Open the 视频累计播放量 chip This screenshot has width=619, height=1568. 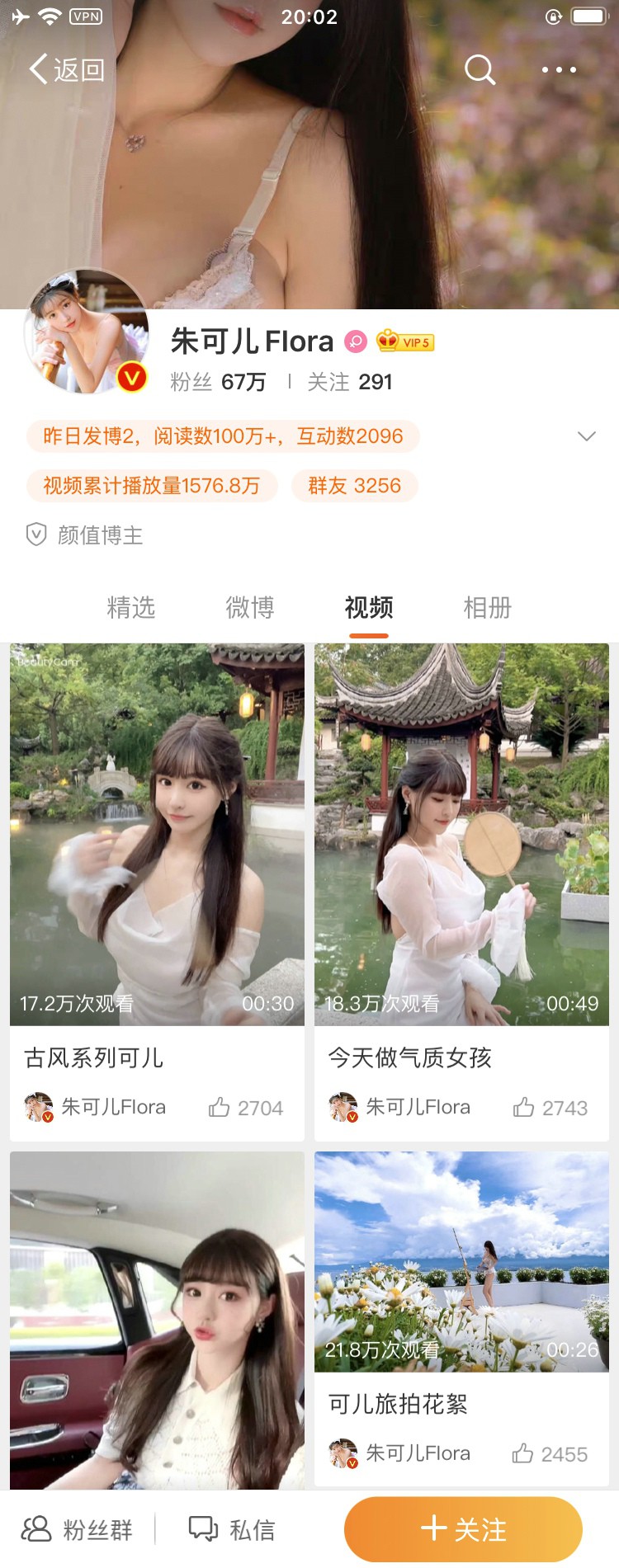[x=152, y=486]
